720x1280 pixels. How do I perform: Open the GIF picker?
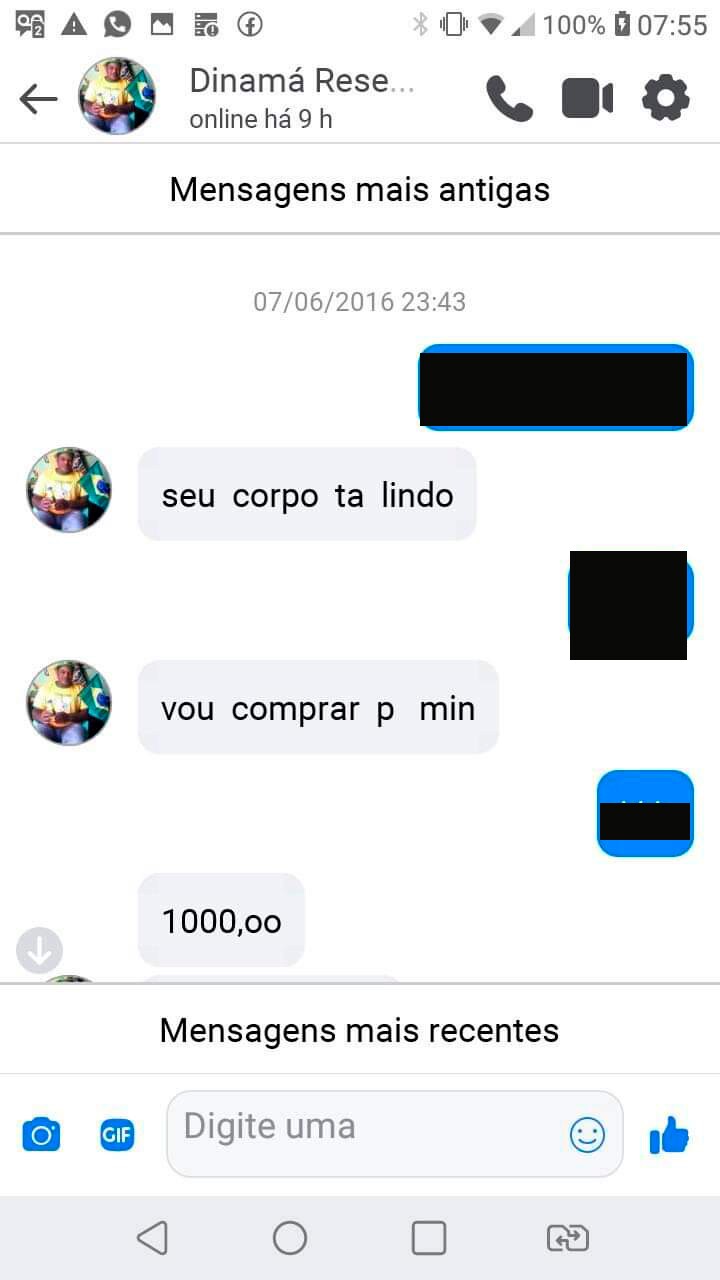coord(117,1135)
